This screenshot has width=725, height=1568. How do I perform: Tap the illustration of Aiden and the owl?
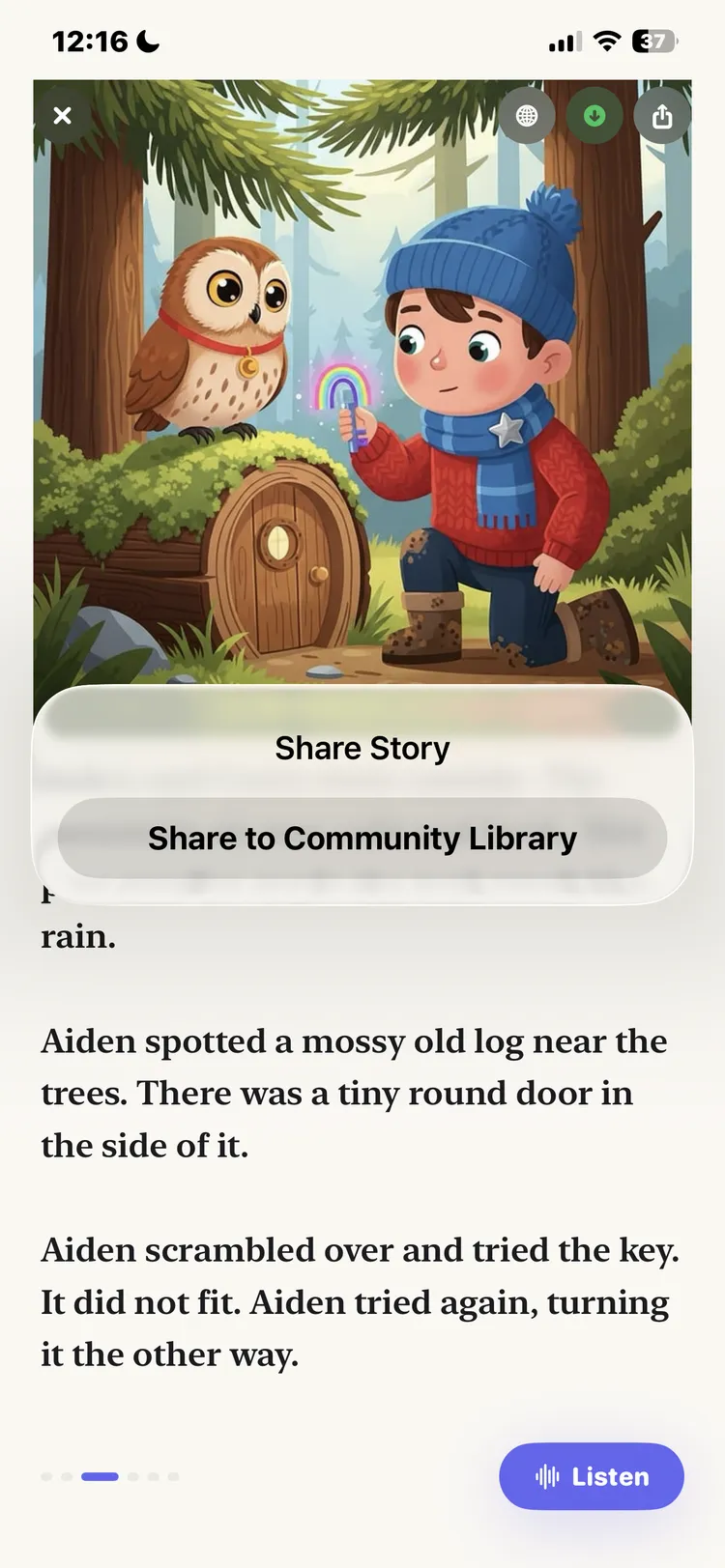click(x=362, y=386)
